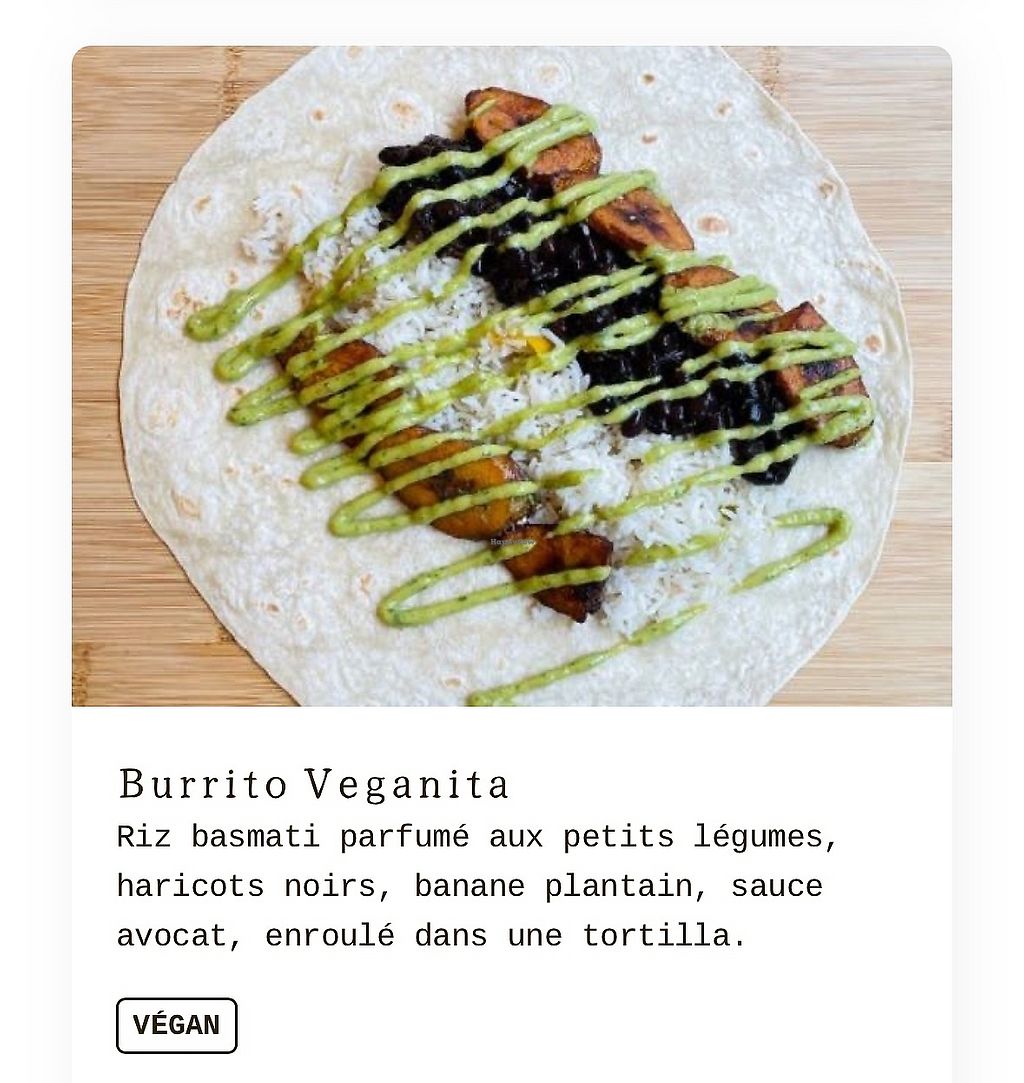The image size is (1024, 1083).
Task: Open the Burrito Veganita card
Action: (314, 784)
